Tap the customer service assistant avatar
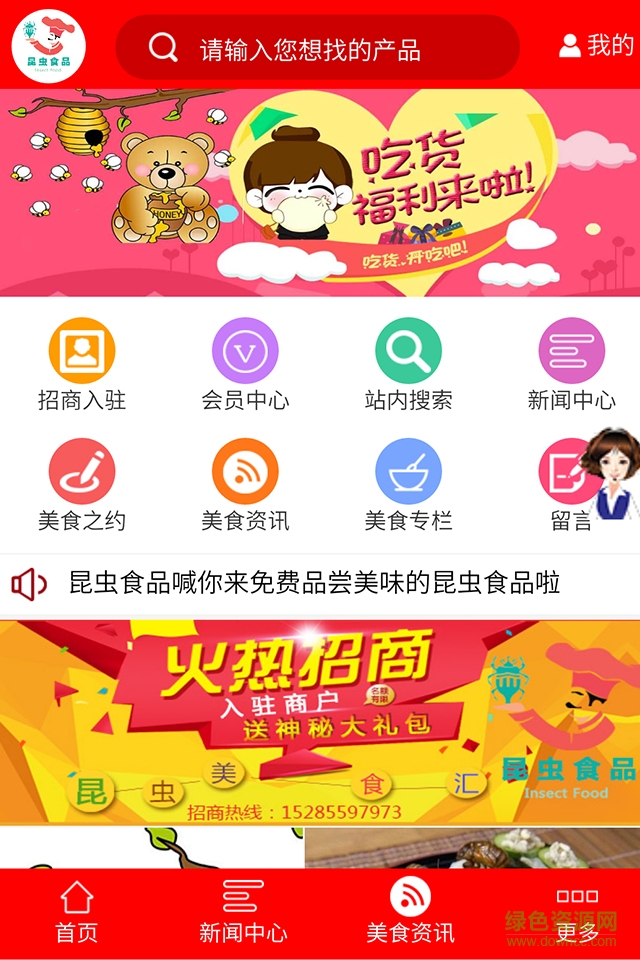This screenshot has width=640, height=960. click(x=612, y=472)
